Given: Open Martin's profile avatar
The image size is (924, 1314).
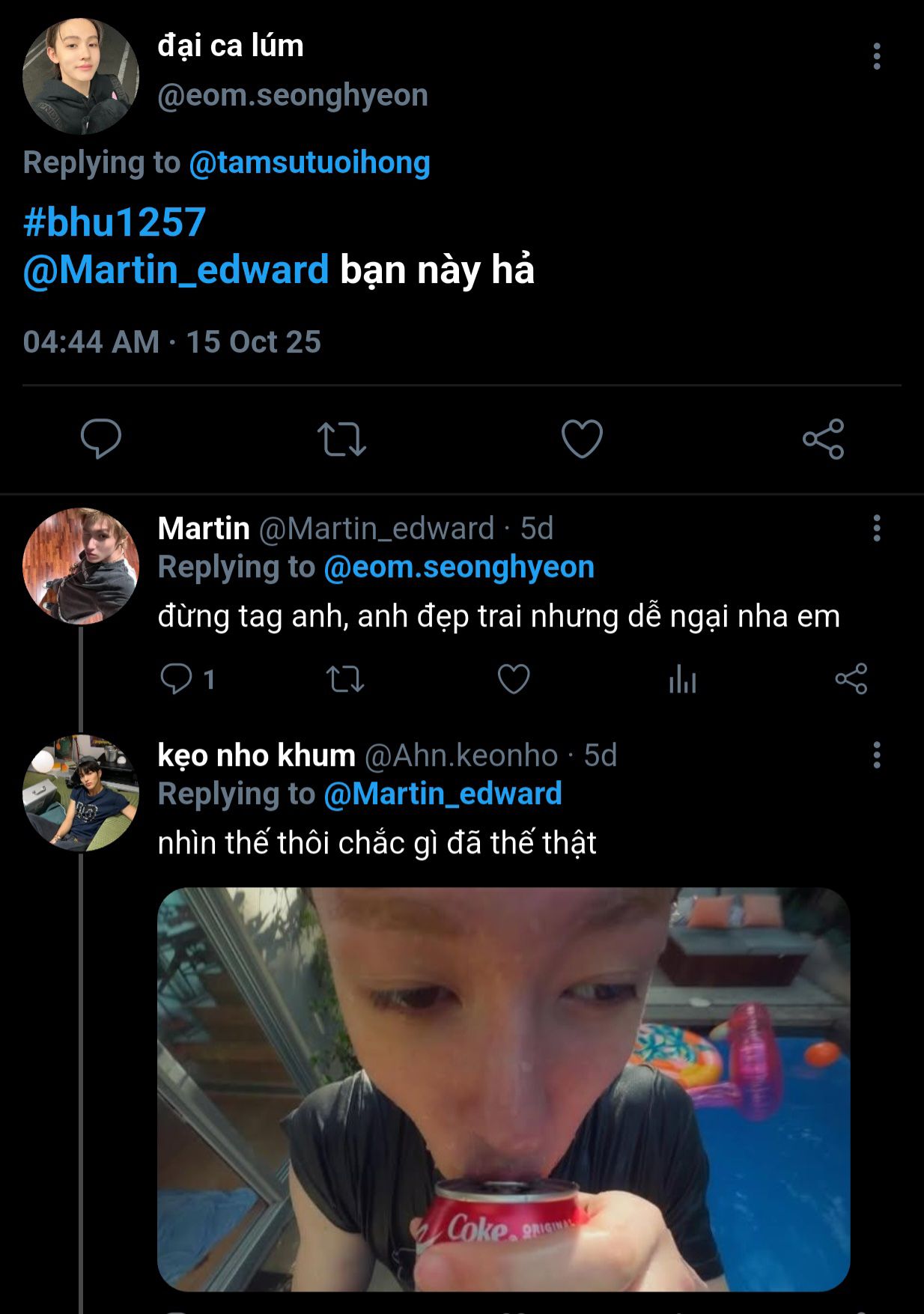Looking at the screenshot, I should tap(81, 567).
